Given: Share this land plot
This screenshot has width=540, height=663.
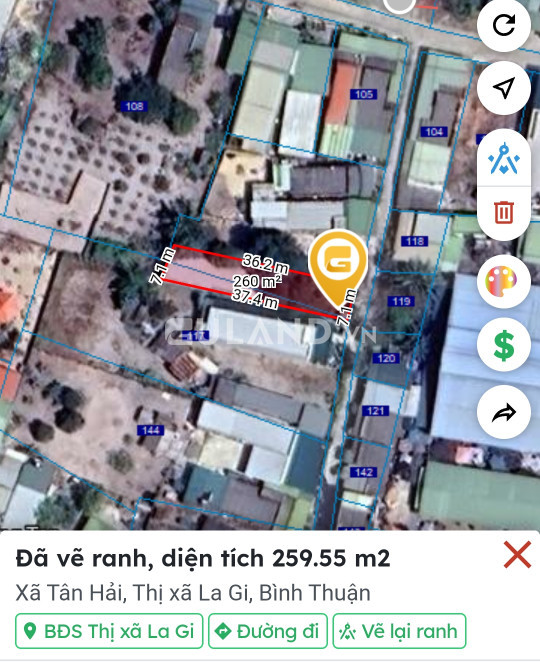Looking at the screenshot, I should tap(504, 412).
